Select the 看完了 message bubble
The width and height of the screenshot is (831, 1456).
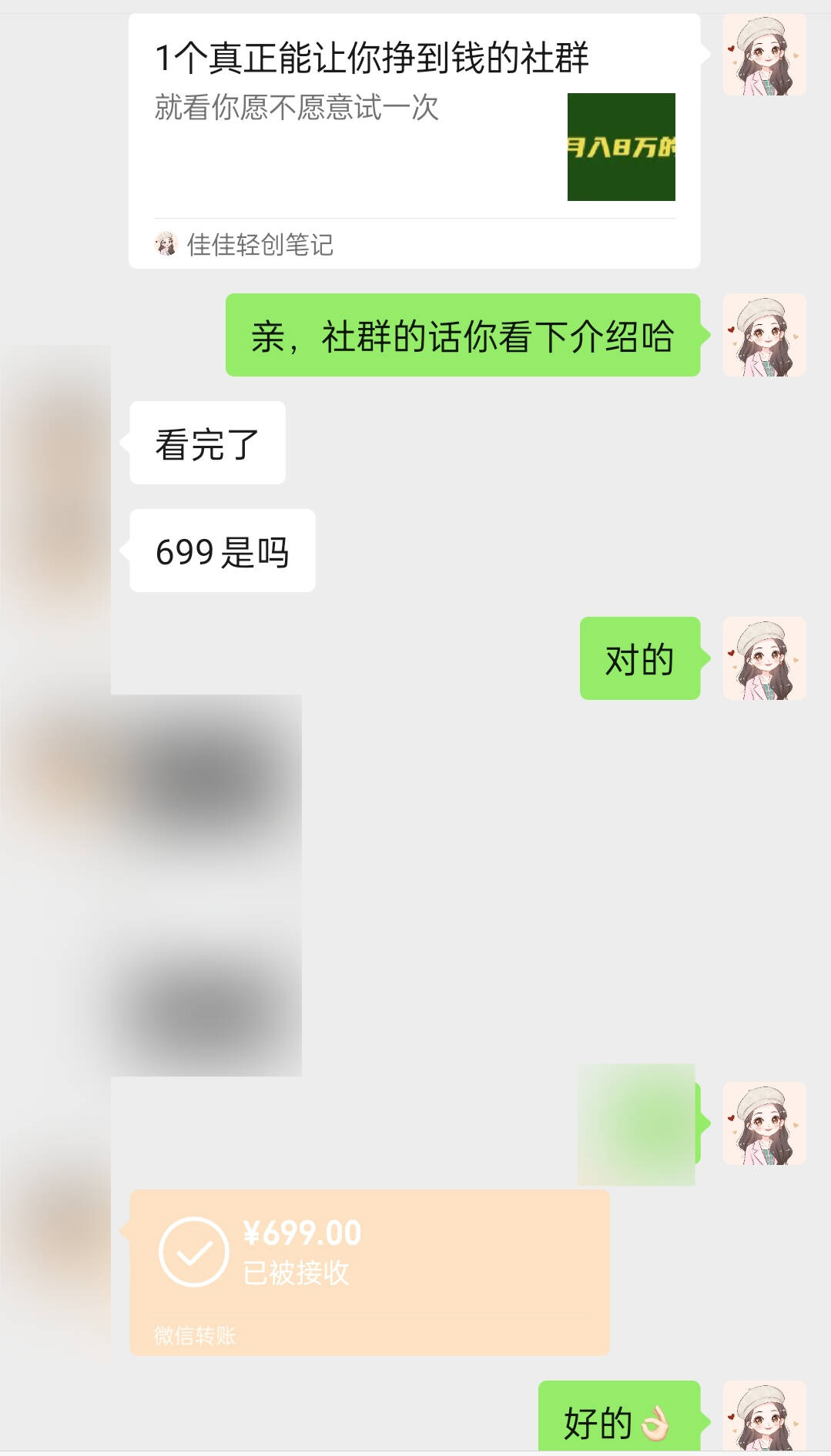(206, 442)
